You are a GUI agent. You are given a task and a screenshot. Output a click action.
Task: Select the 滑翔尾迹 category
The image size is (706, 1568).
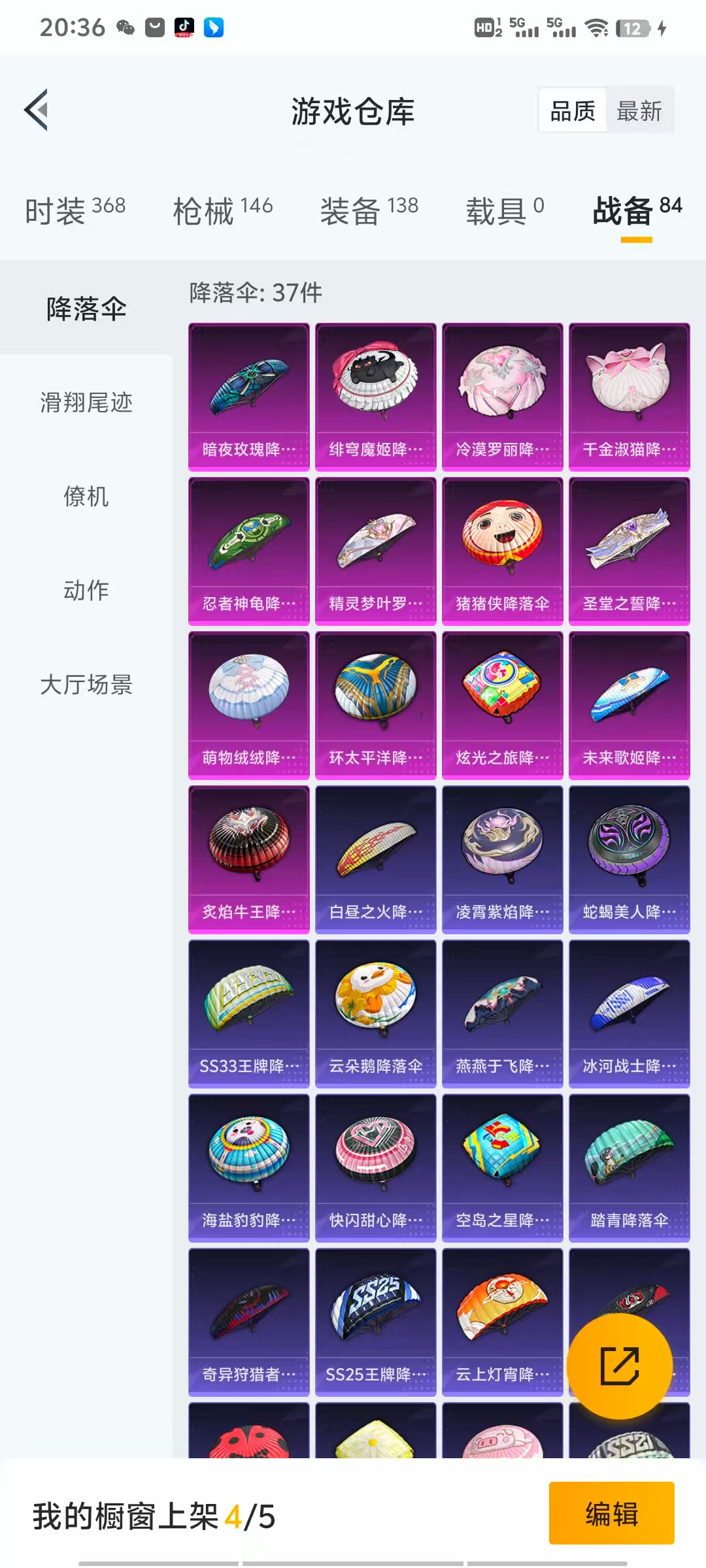tap(86, 402)
